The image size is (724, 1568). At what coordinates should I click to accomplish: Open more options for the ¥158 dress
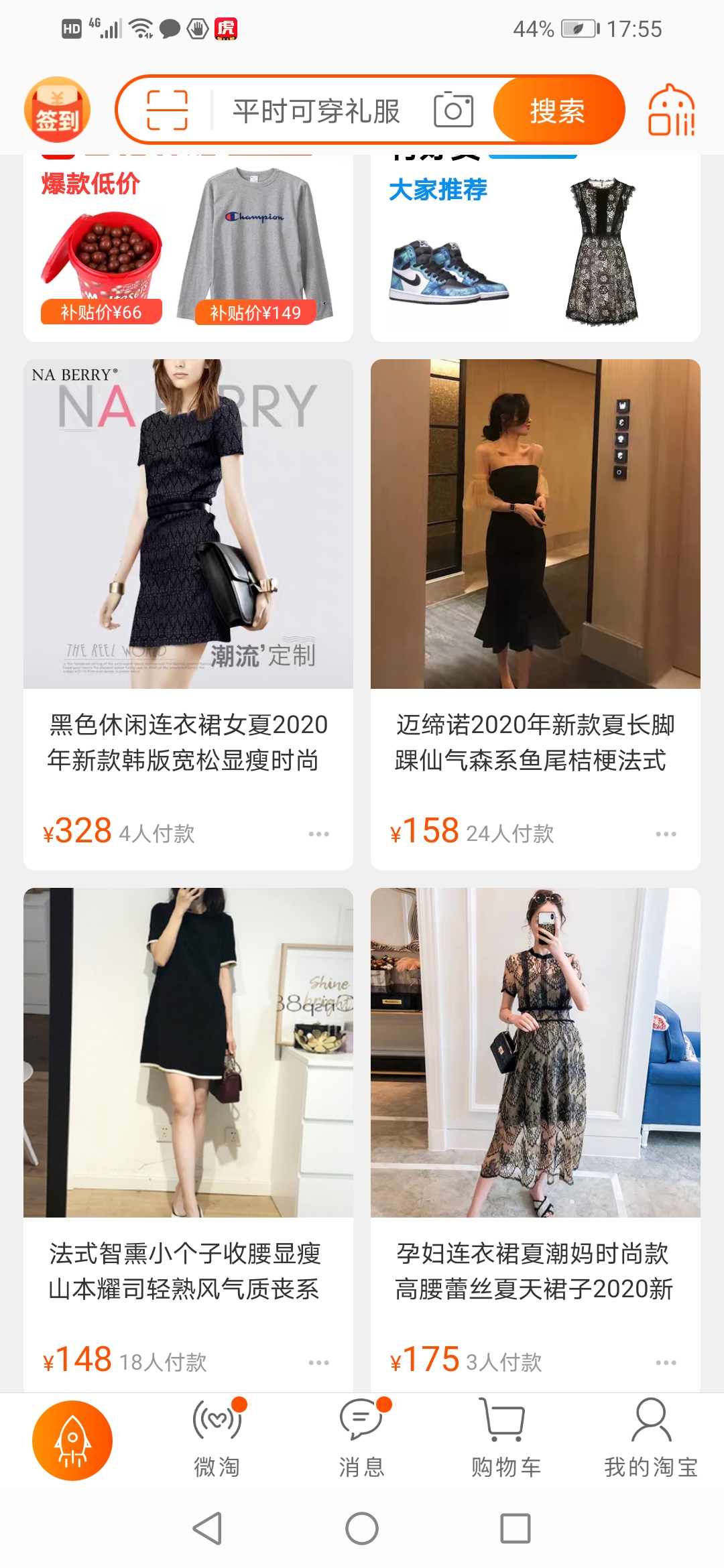666,834
